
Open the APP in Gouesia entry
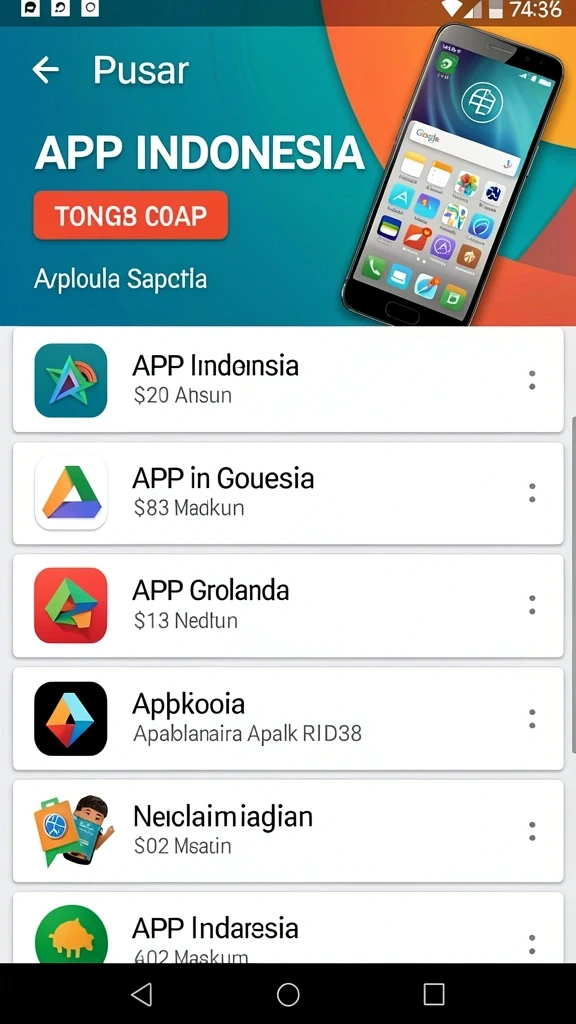click(x=288, y=493)
